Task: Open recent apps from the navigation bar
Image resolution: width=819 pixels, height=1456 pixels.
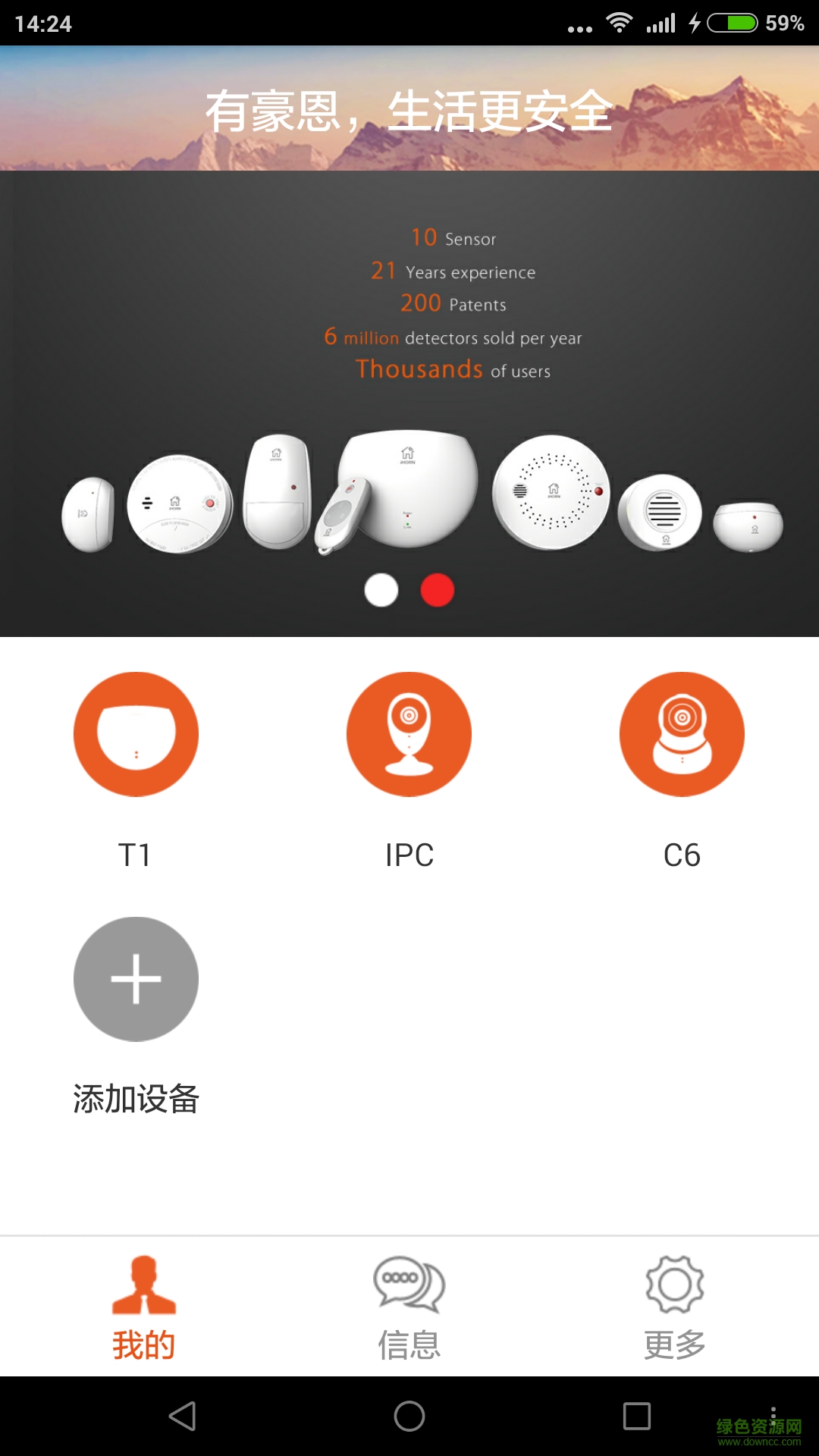Action: 636,1416
